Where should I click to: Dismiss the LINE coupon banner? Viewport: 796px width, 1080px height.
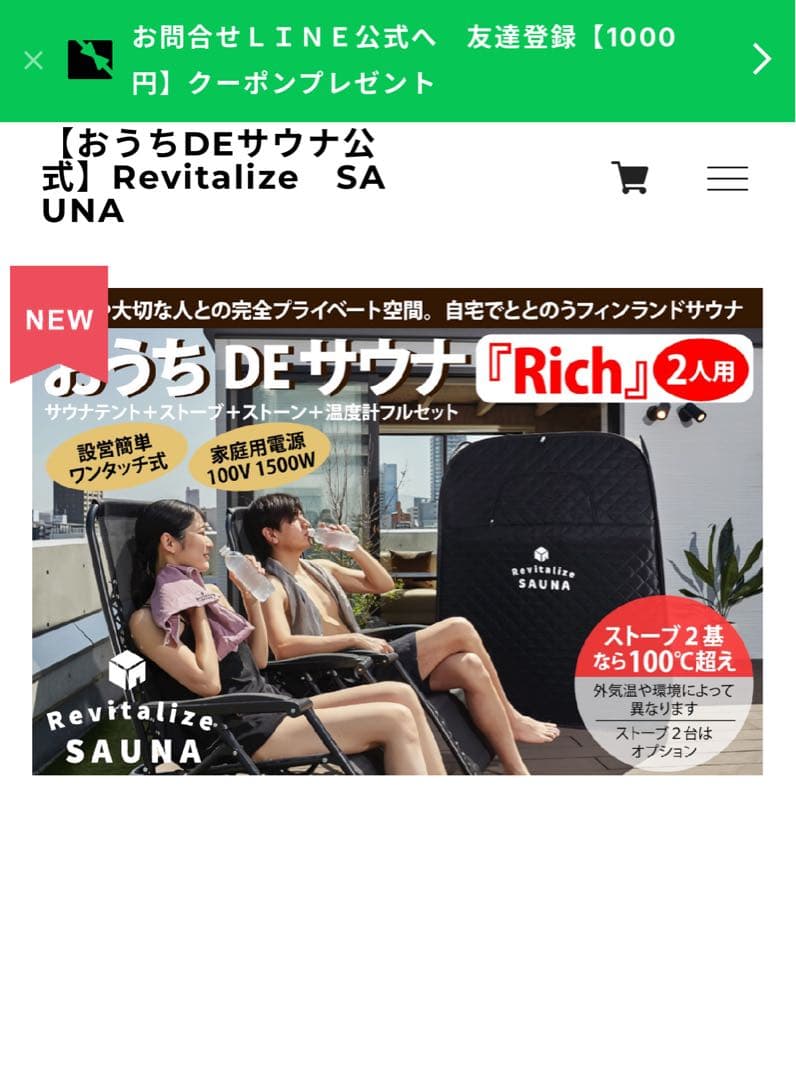(33, 60)
